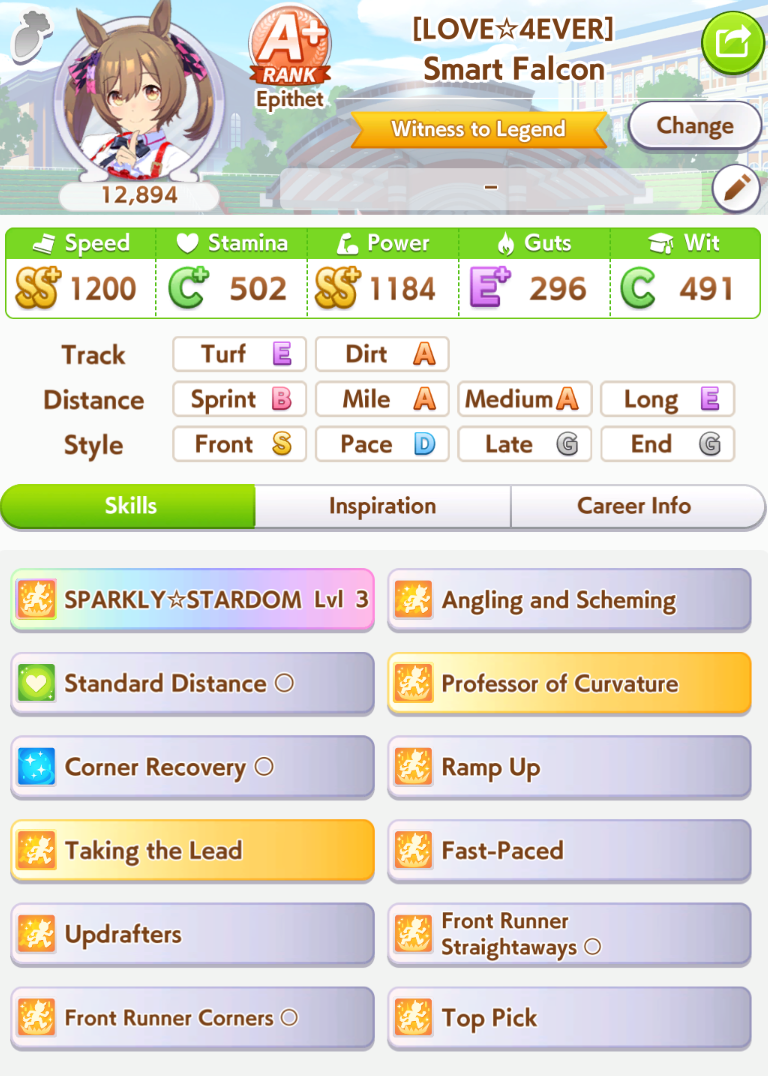View Corner Recovery skill info
The height and width of the screenshot is (1076, 768).
pyautogui.click(x=192, y=767)
